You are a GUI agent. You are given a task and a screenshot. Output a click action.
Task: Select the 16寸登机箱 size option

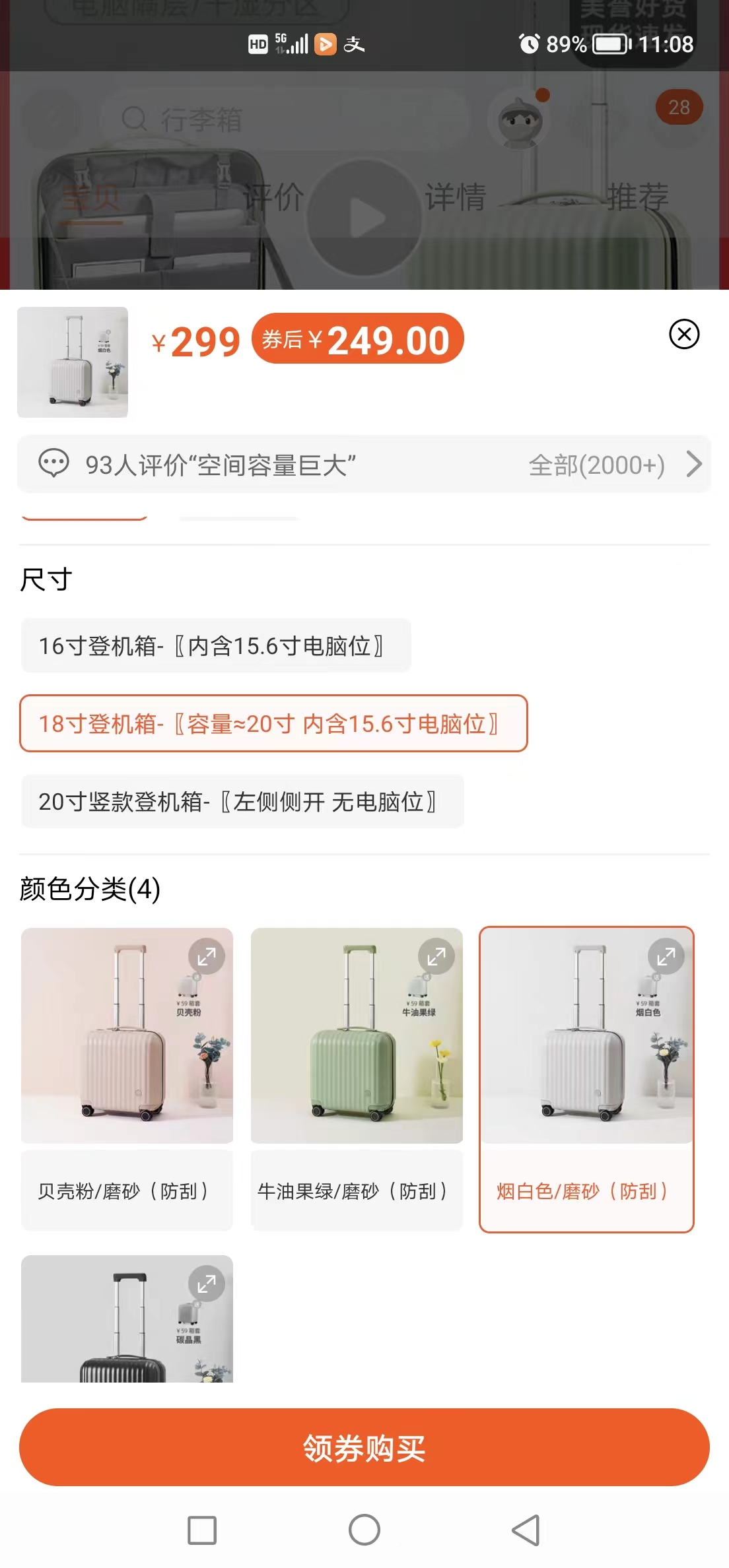click(x=215, y=645)
